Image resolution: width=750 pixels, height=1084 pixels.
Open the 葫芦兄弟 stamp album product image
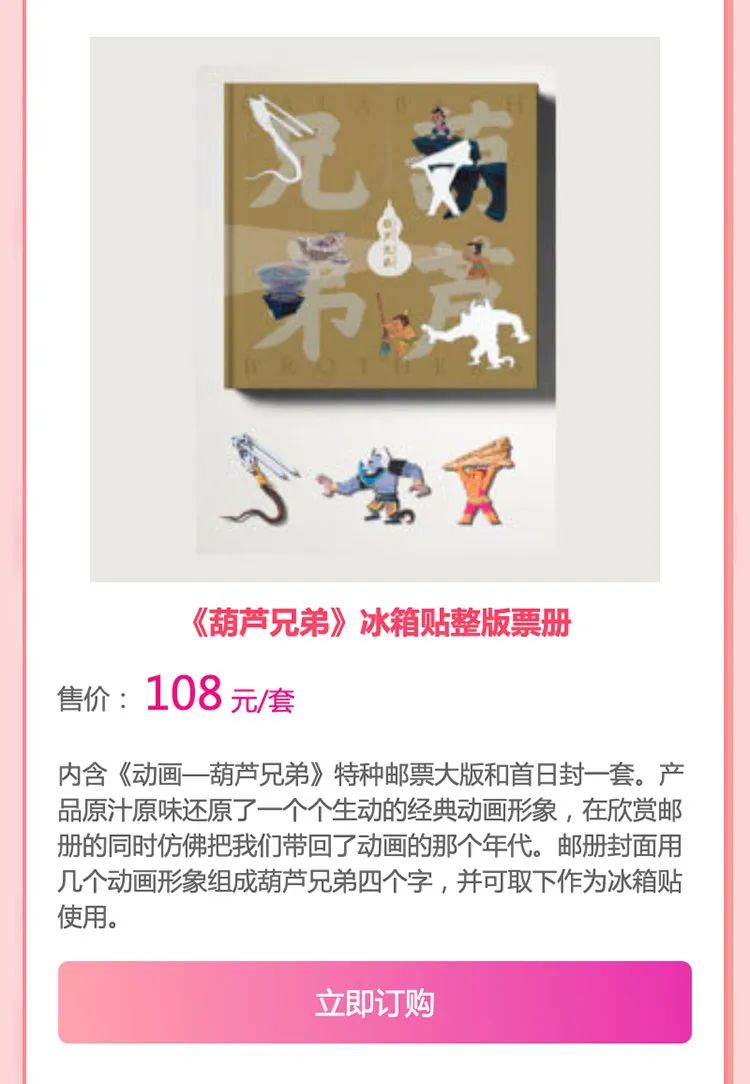coord(374,309)
